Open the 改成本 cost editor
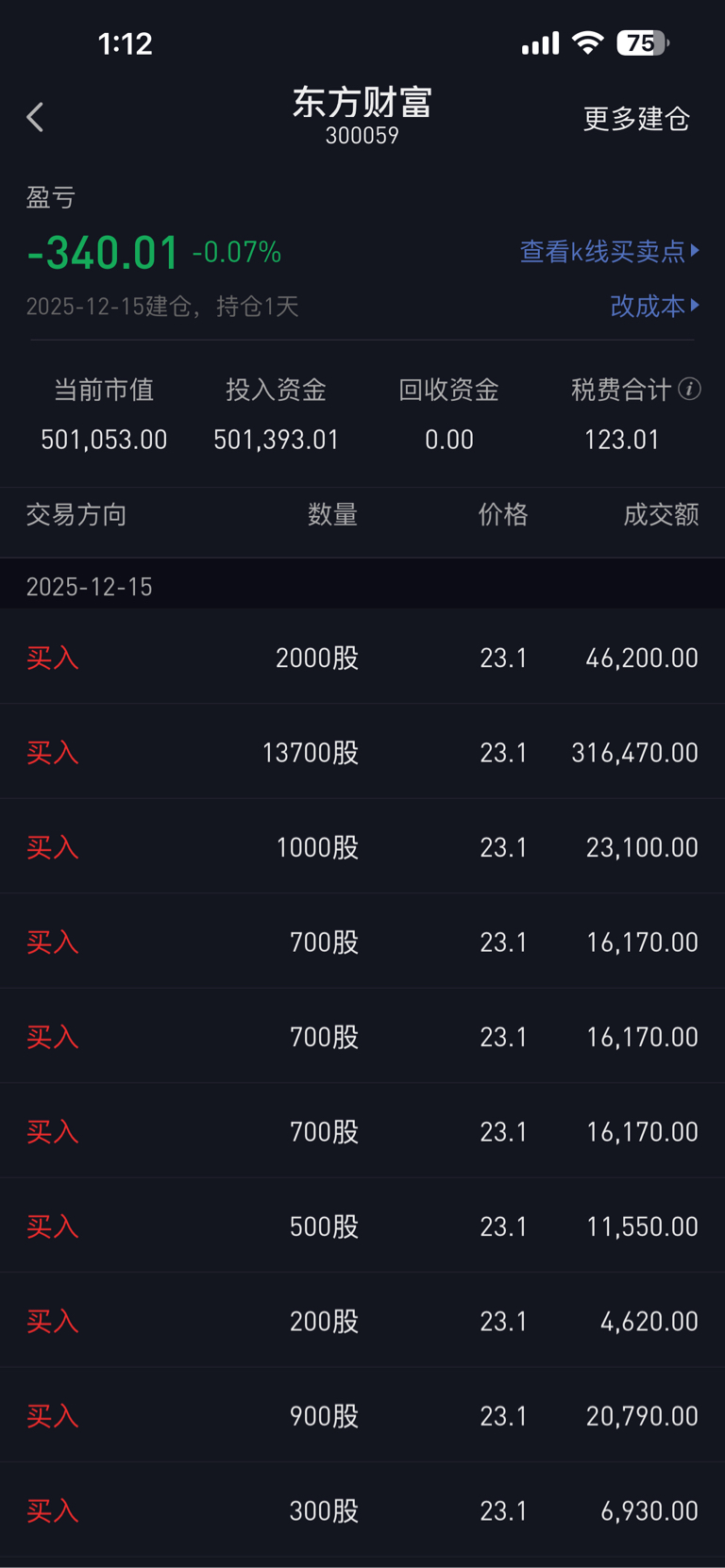The width and height of the screenshot is (725, 1568). pyautogui.click(x=654, y=306)
